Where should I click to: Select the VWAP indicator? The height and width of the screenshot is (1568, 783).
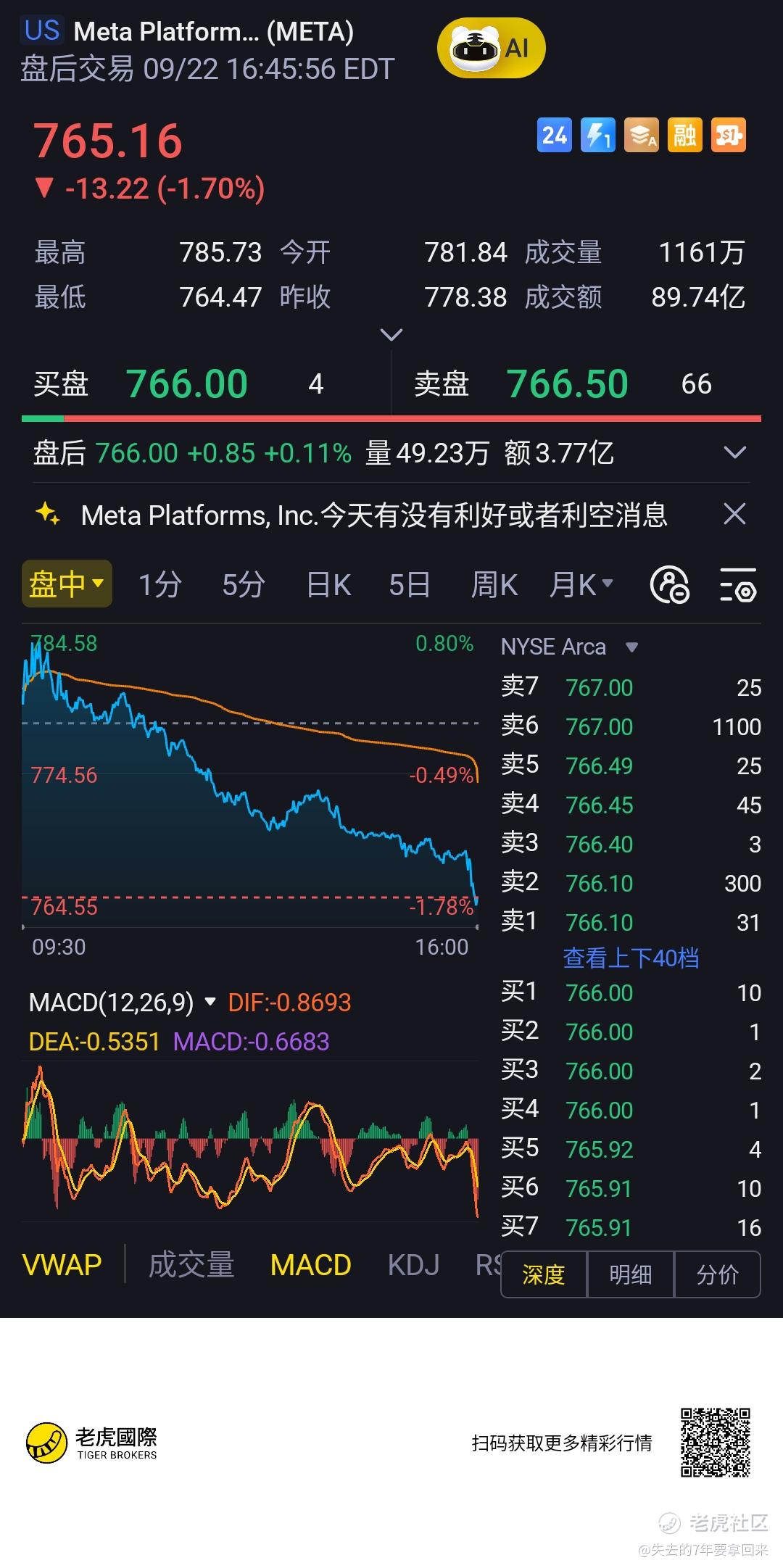(62, 1265)
